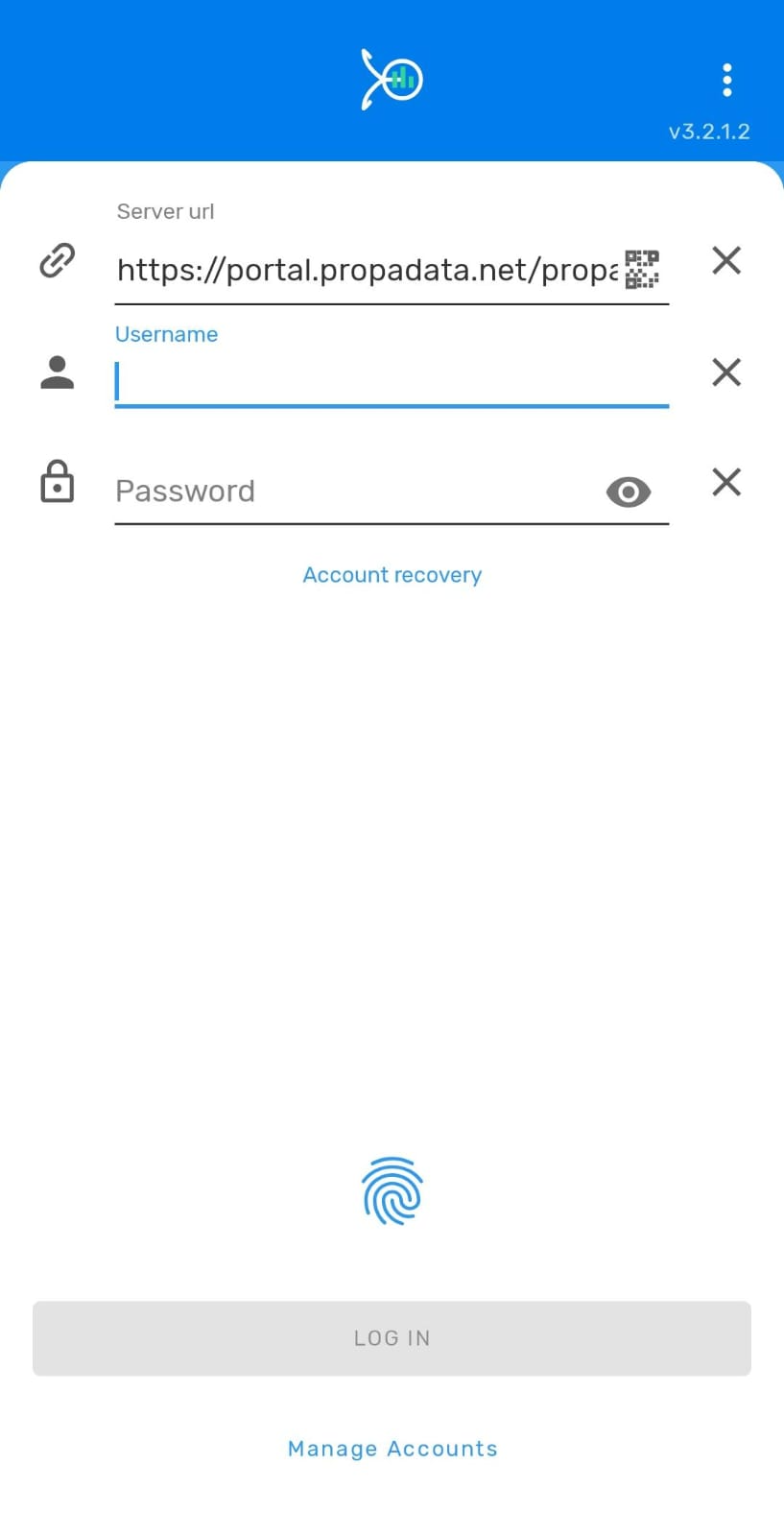
Task: Open Manage Accounts
Action: point(392,1448)
